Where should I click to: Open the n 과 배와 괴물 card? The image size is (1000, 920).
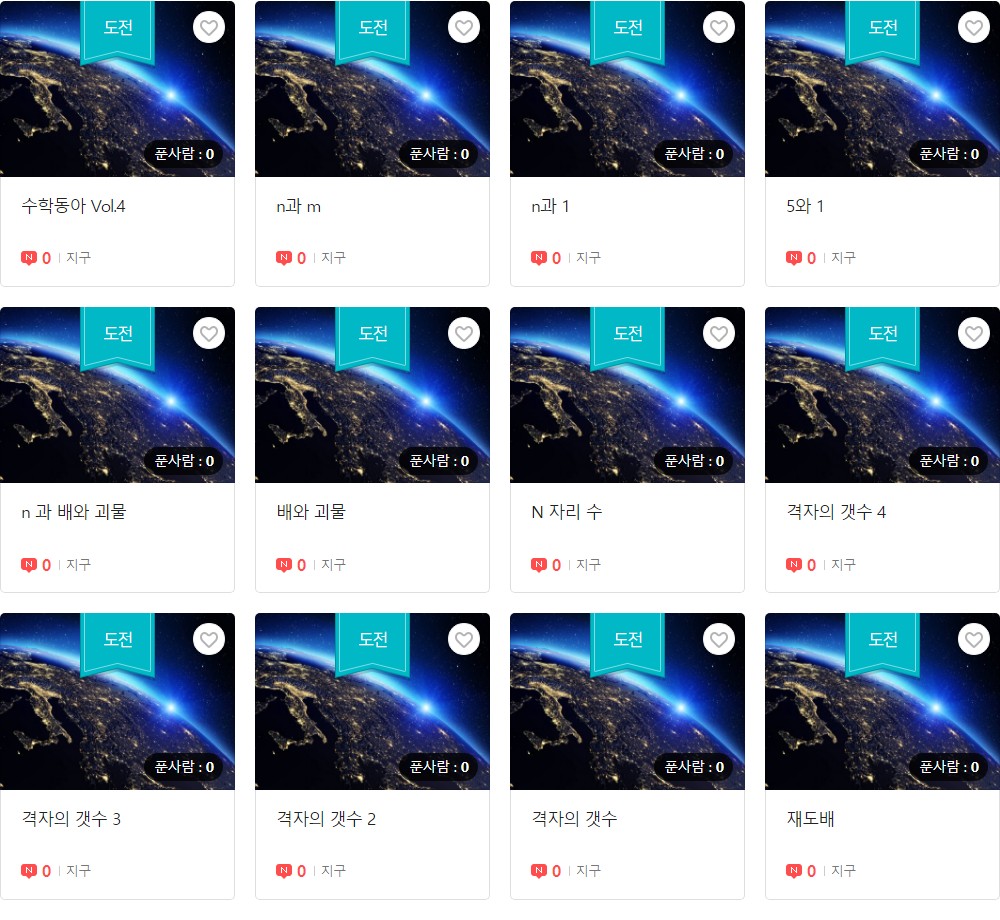[x=74, y=513]
